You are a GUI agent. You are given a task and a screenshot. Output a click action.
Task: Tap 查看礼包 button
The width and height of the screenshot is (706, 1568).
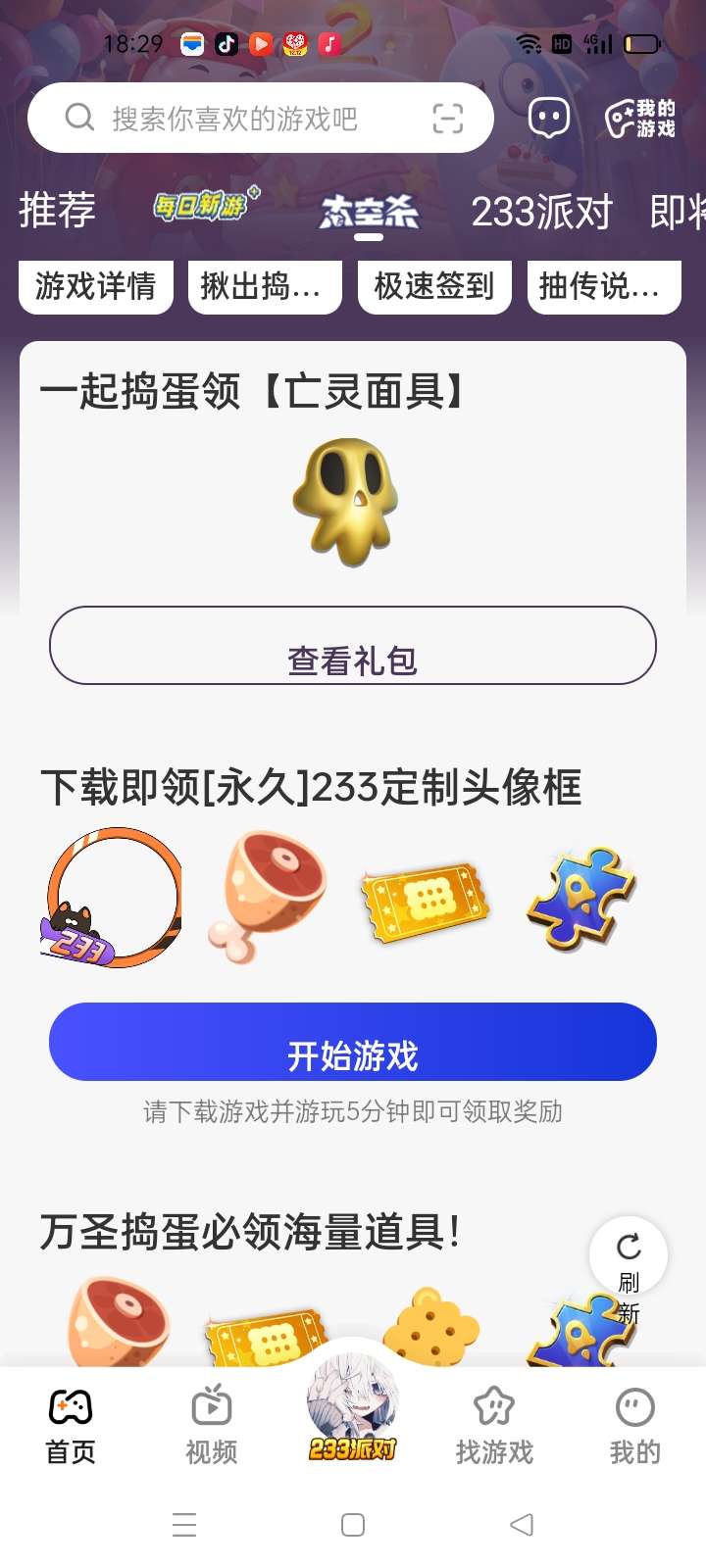(353, 646)
